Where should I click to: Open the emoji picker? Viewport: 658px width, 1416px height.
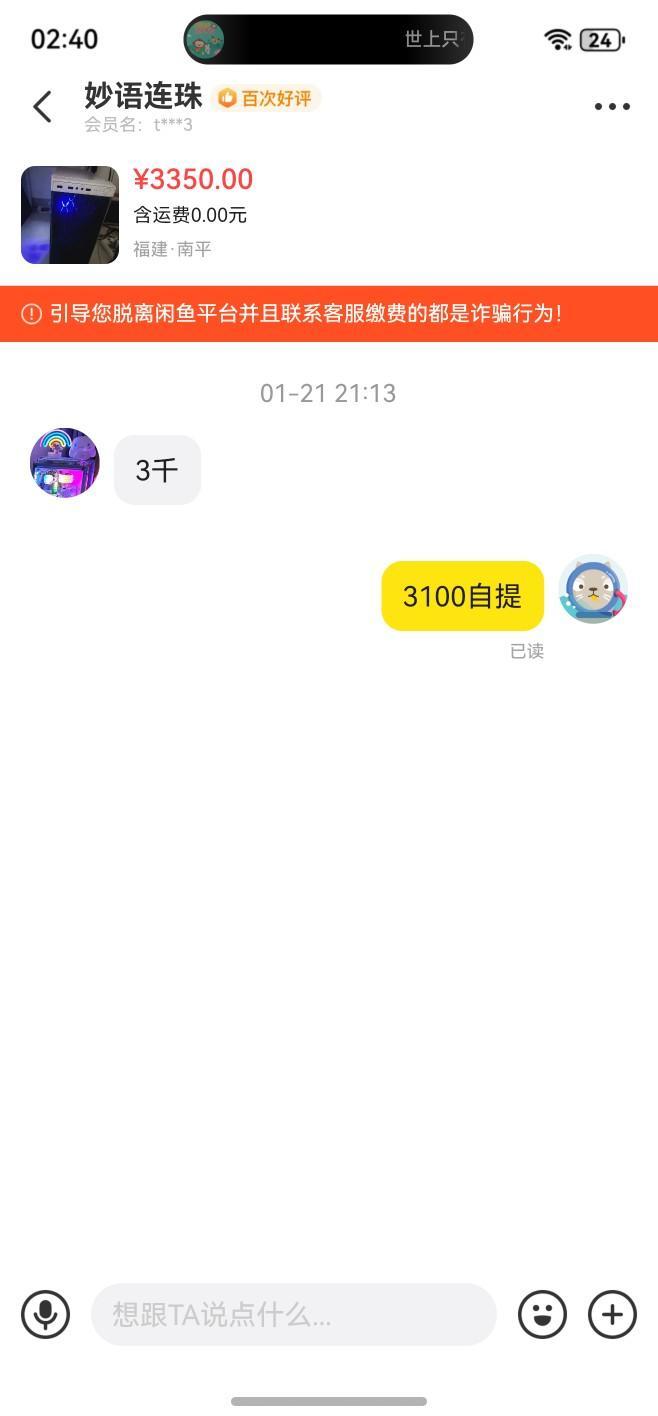point(542,1313)
